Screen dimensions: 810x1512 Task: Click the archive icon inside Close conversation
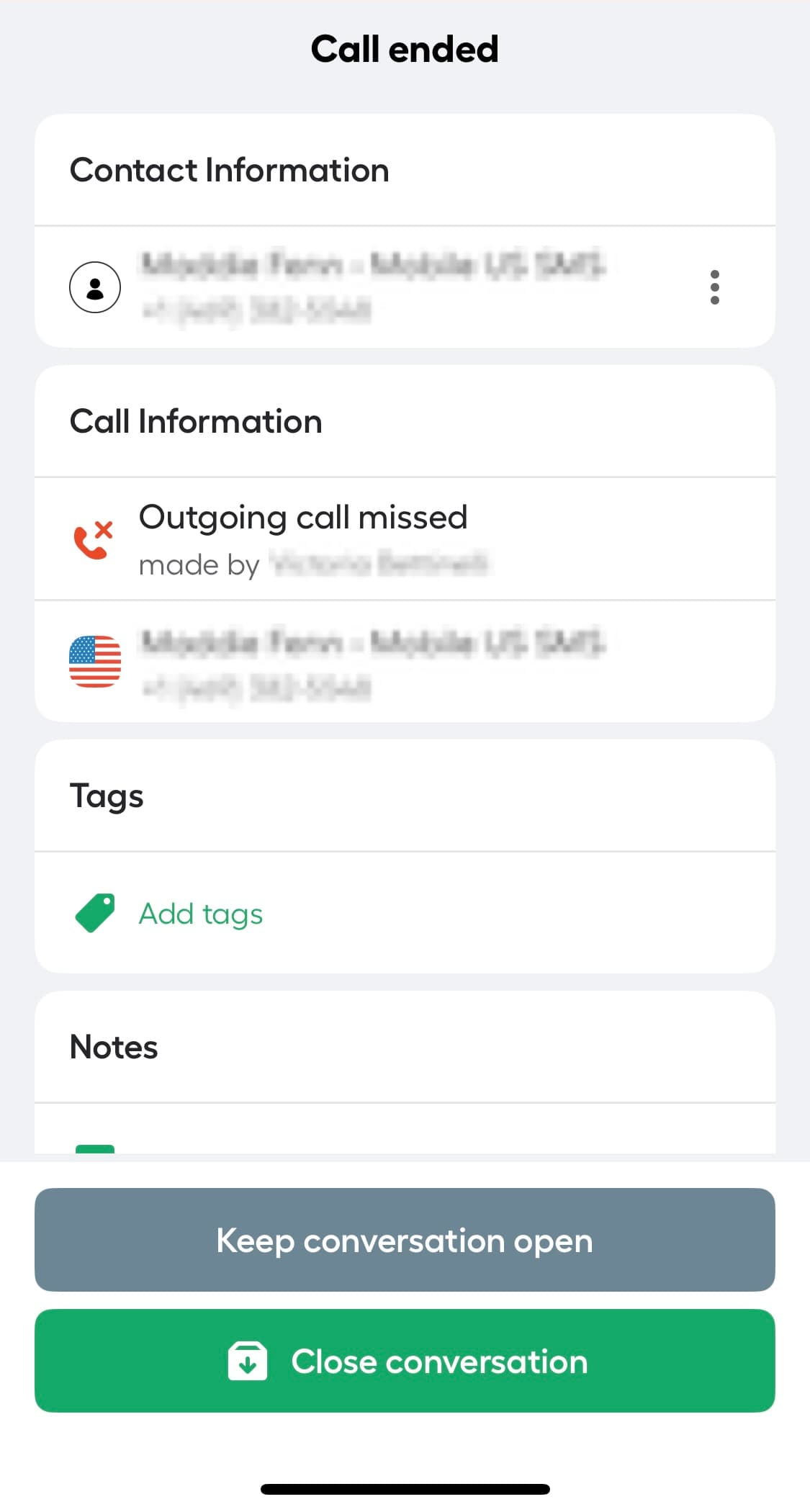click(x=248, y=1360)
